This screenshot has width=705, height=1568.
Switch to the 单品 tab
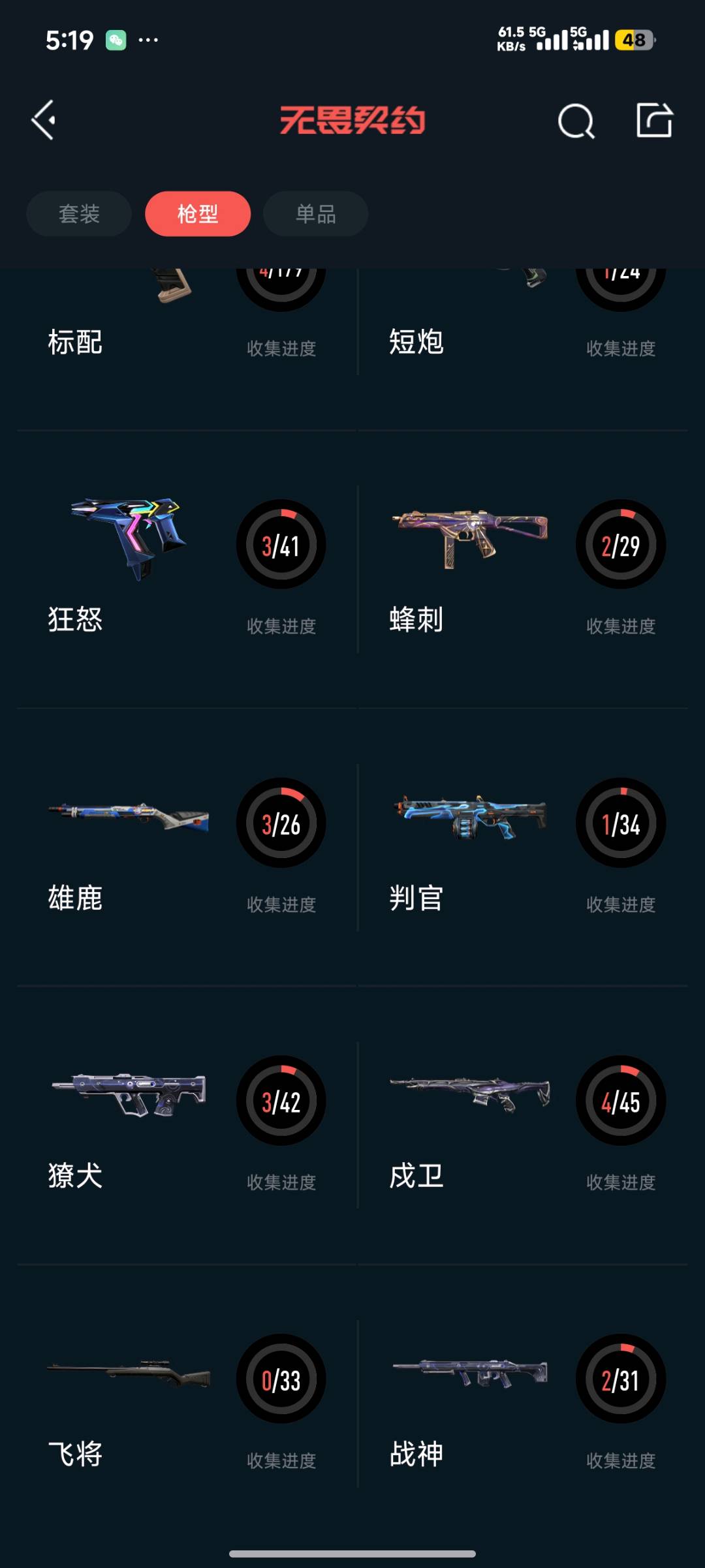tap(316, 214)
